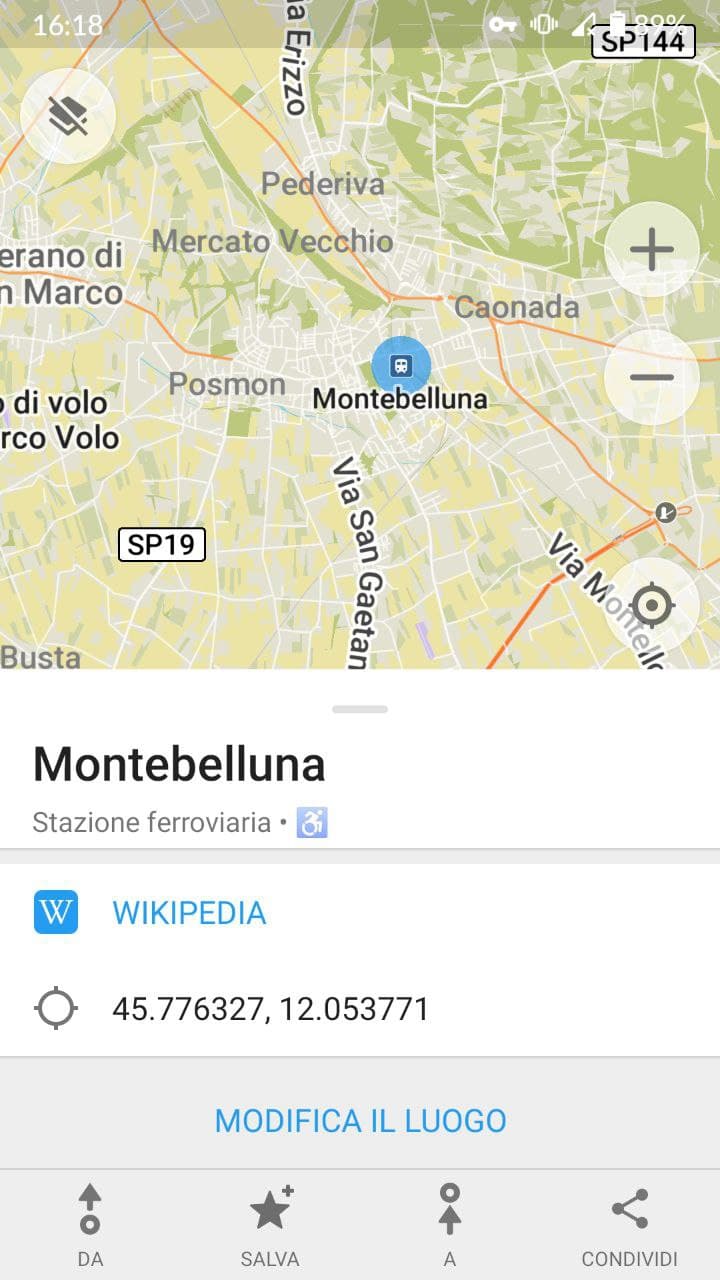Share this place via Condividi
This screenshot has width=720, height=1280.
click(x=629, y=1224)
